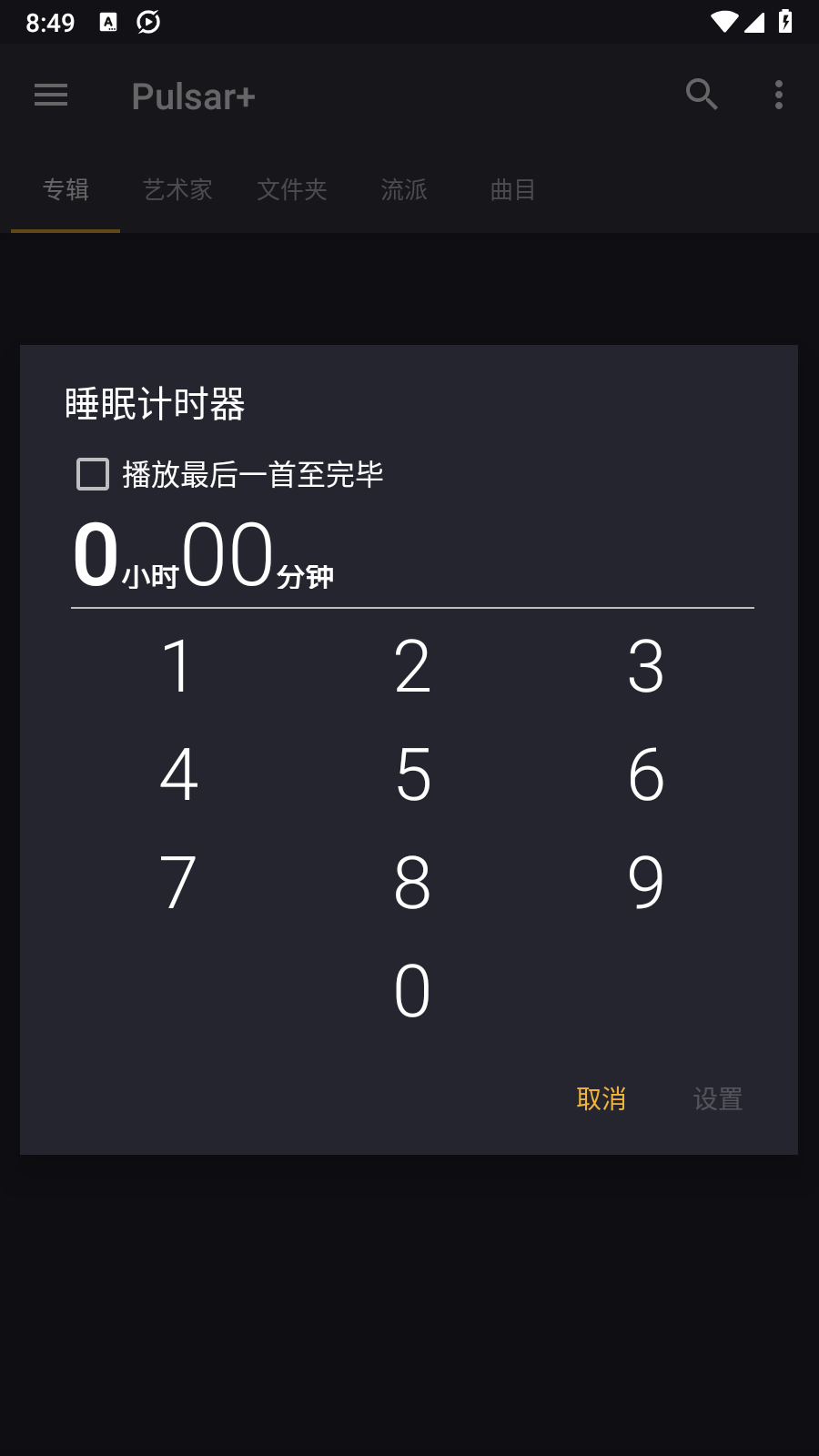Image resolution: width=819 pixels, height=1456 pixels.
Task: Enter digit 4 on the keypad
Action: click(x=178, y=774)
